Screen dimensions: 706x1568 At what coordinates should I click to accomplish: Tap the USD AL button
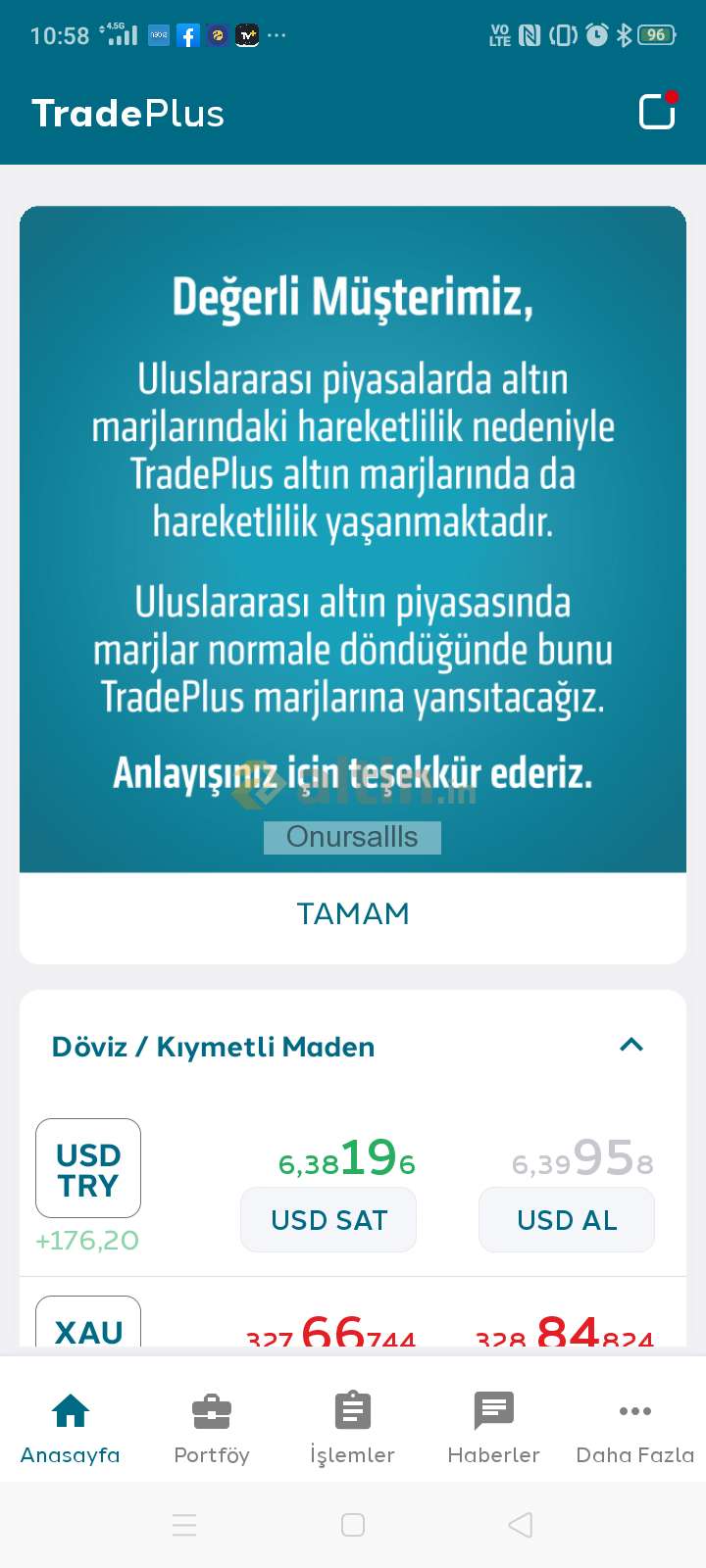567,1220
